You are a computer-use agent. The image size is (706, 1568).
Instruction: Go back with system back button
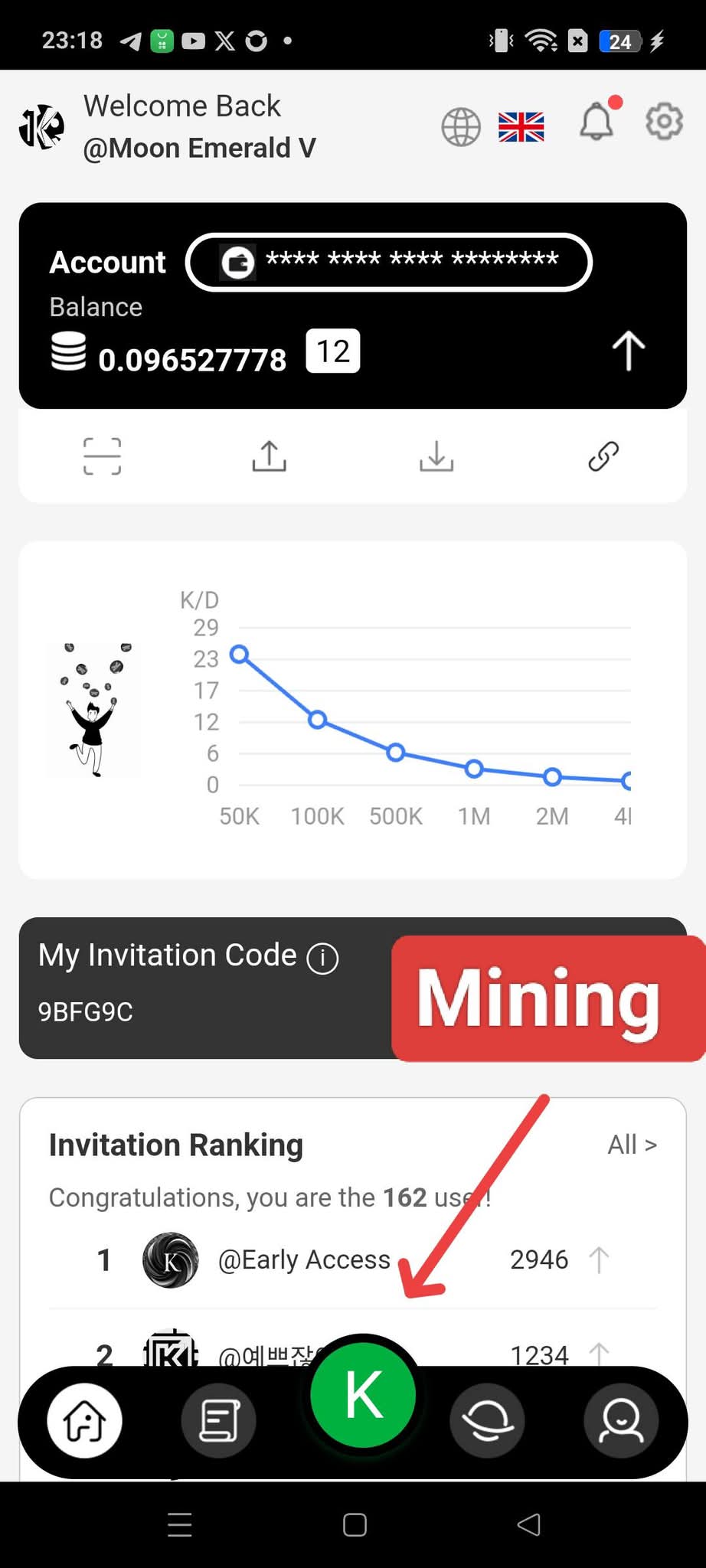click(529, 1524)
